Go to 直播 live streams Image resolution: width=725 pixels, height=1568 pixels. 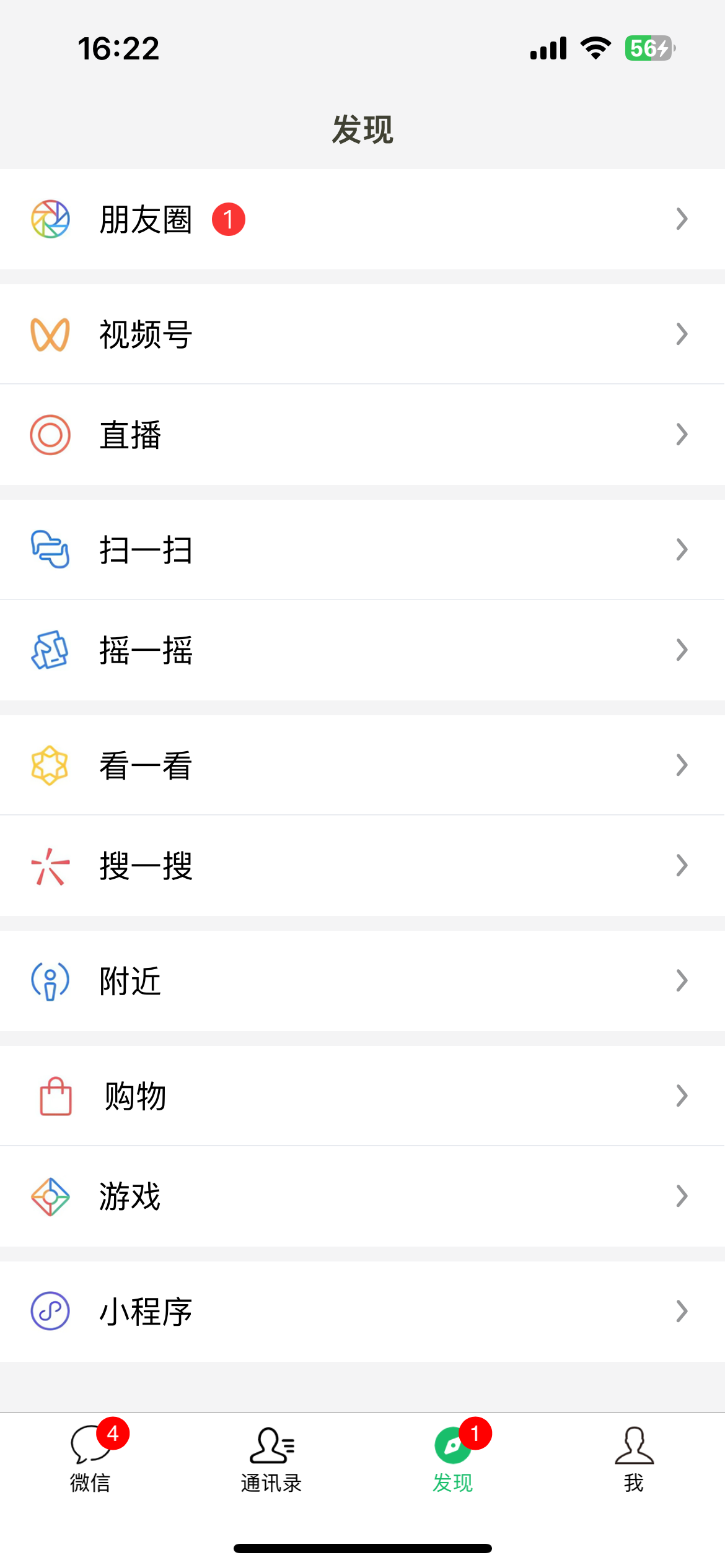131,435
